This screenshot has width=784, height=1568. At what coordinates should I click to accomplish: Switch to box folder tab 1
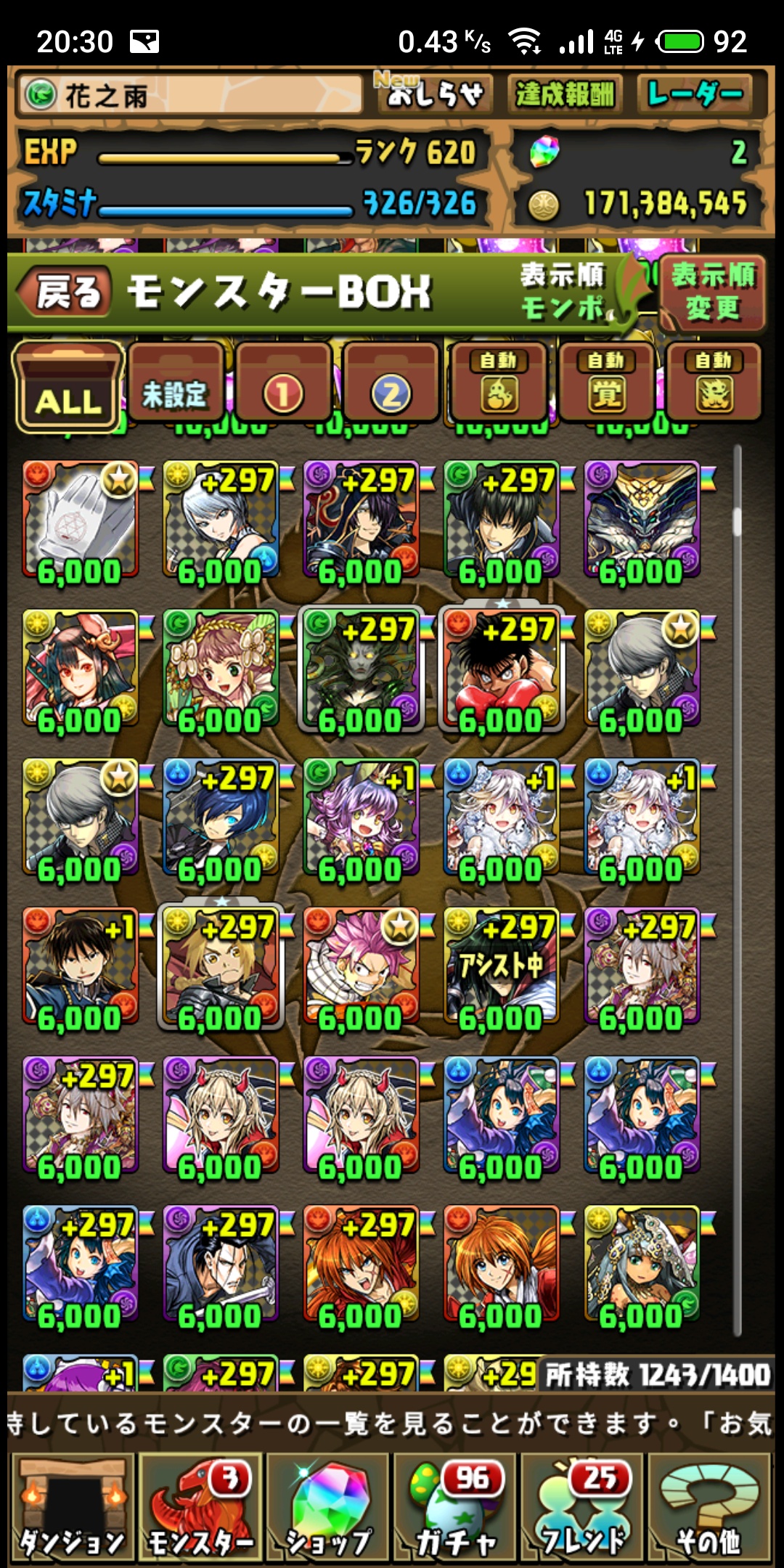click(283, 385)
